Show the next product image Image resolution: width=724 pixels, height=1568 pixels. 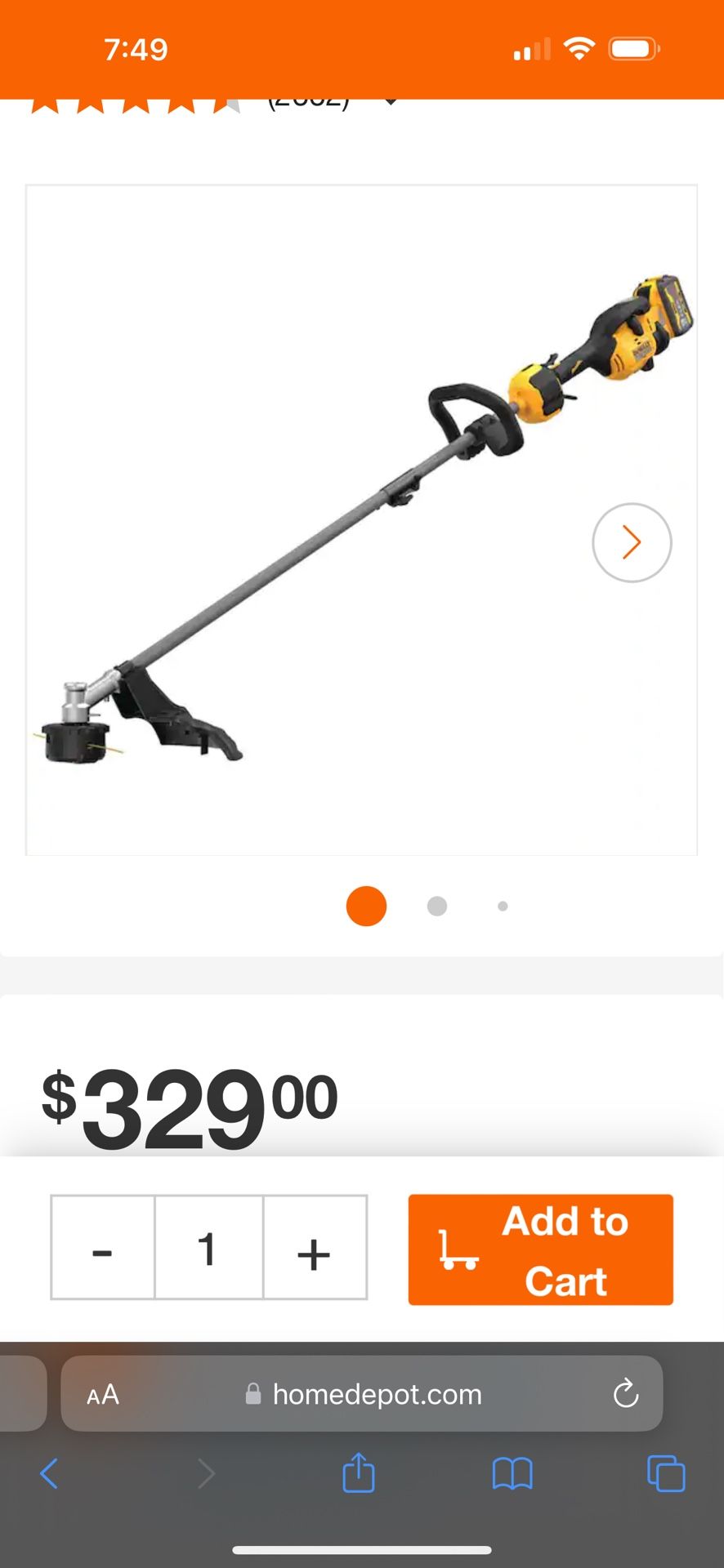[x=632, y=542]
